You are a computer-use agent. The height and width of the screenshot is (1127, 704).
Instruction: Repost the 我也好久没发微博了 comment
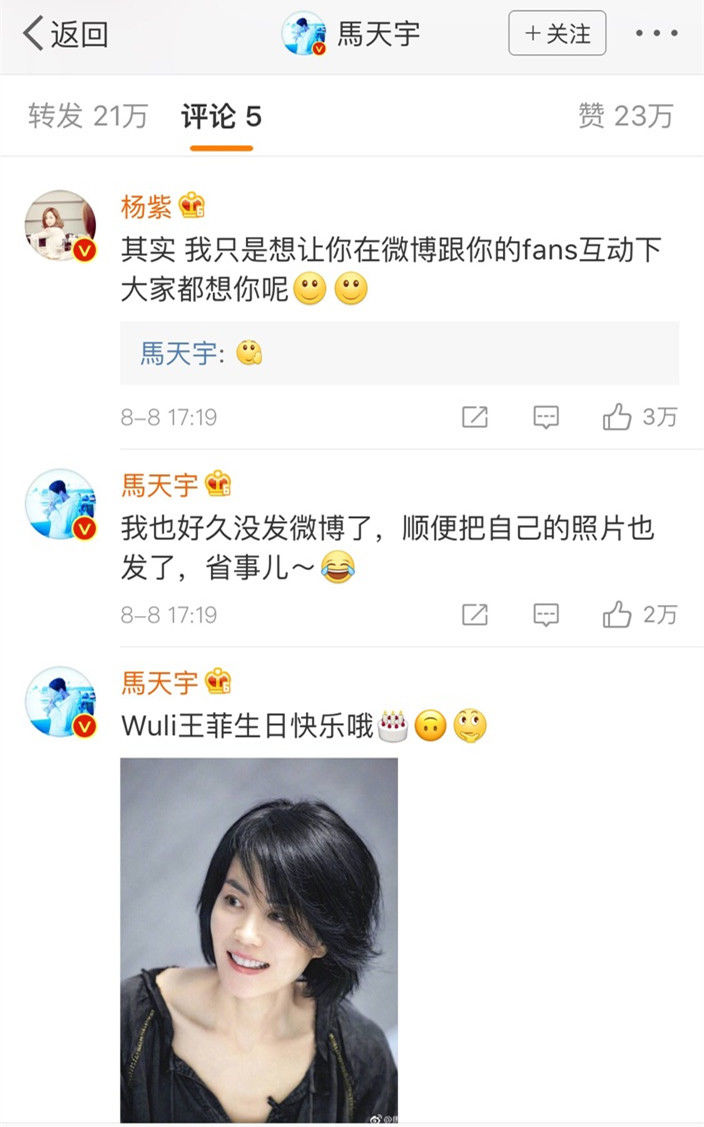coord(475,614)
